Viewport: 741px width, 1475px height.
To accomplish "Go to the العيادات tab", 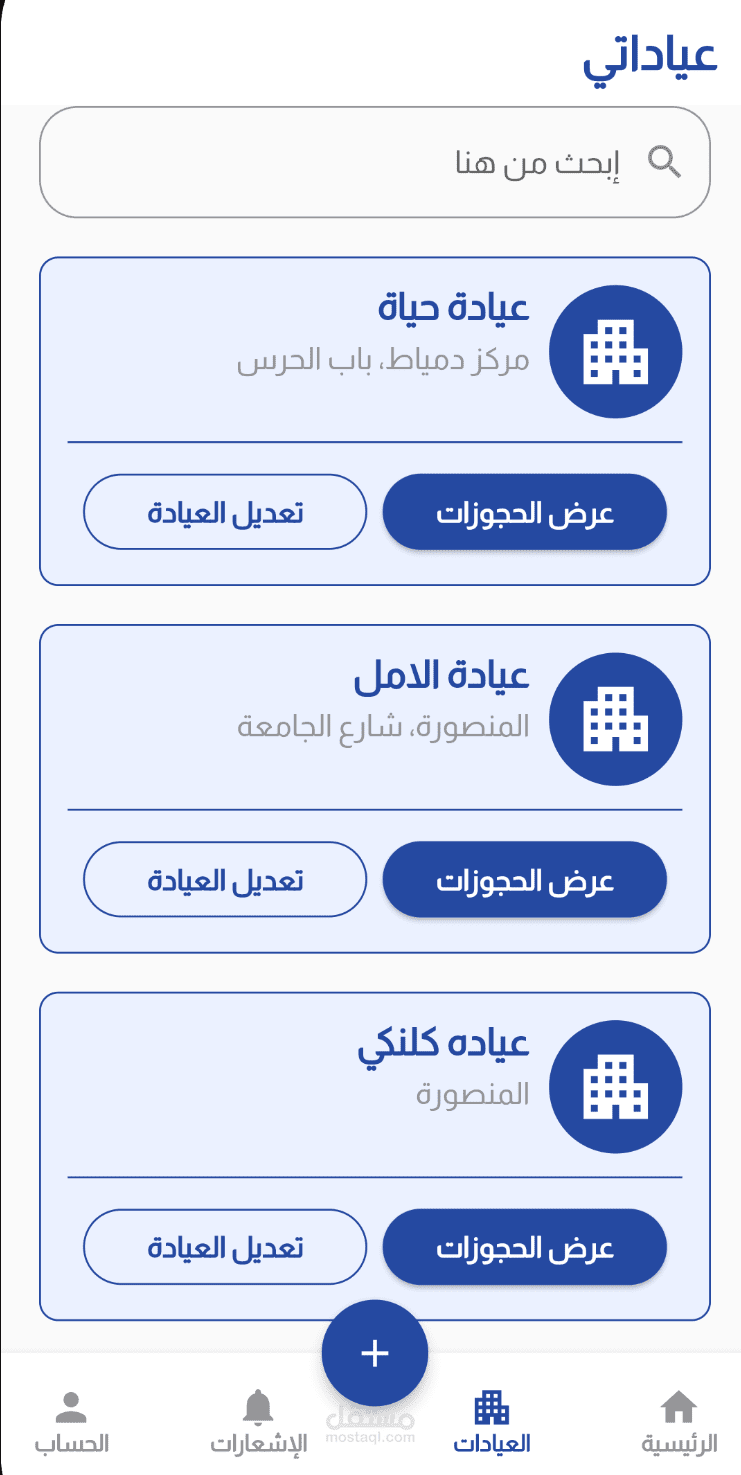I will pyautogui.click(x=491, y=1422).
